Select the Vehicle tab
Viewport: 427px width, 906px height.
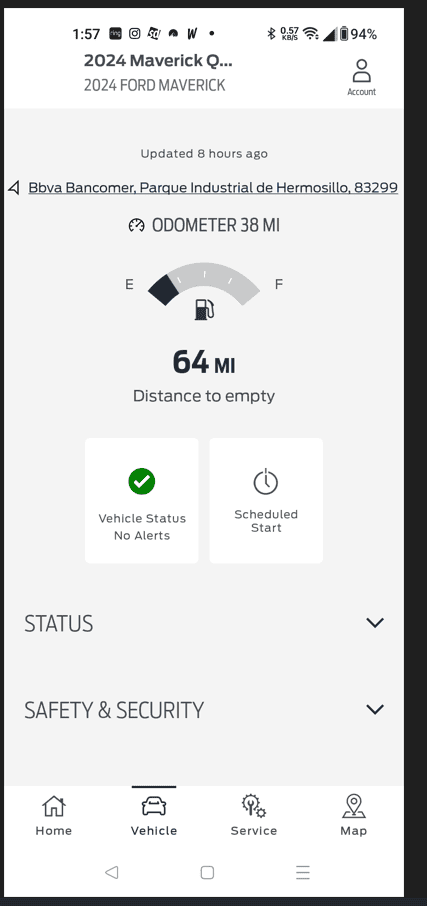point(154,815)
